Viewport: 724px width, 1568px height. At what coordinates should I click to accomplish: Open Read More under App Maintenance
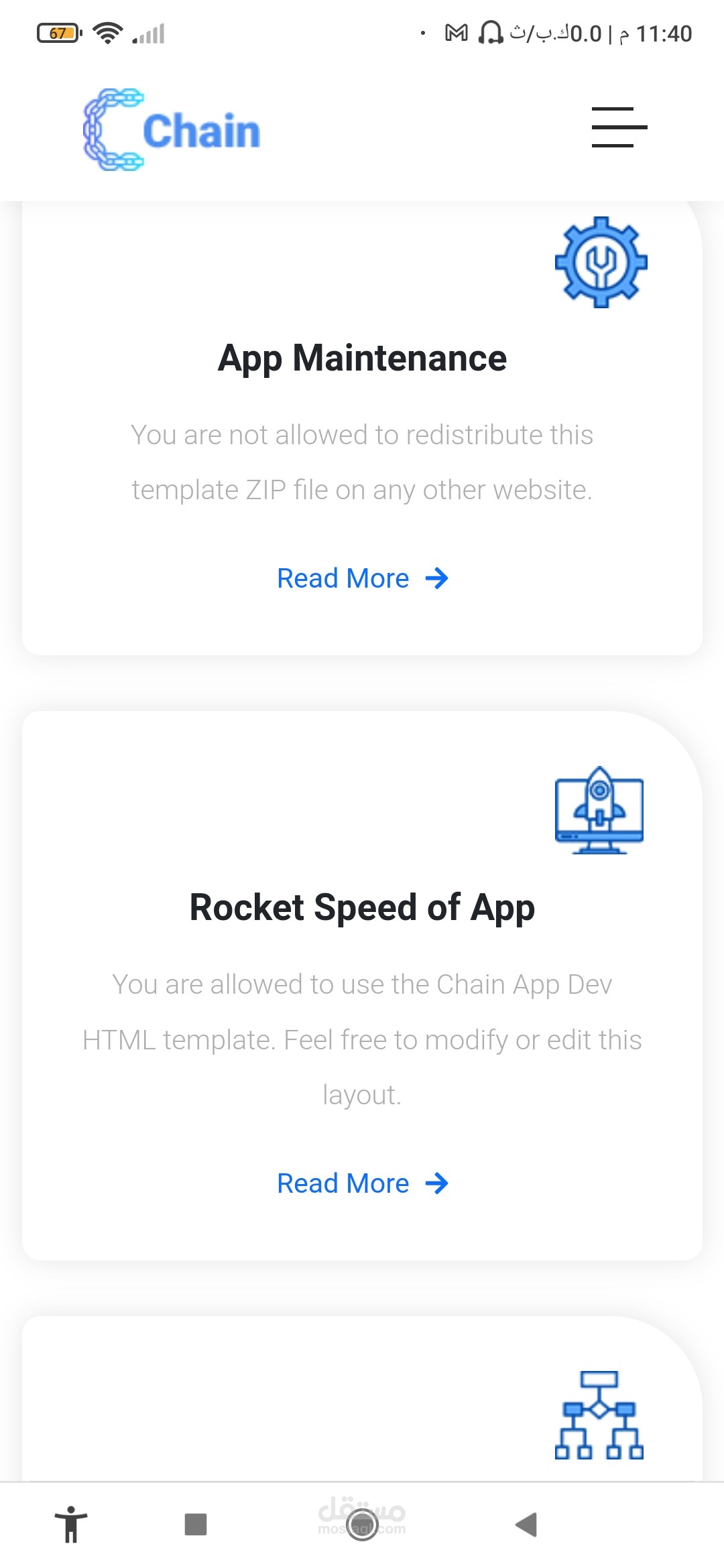coord(362,578)
